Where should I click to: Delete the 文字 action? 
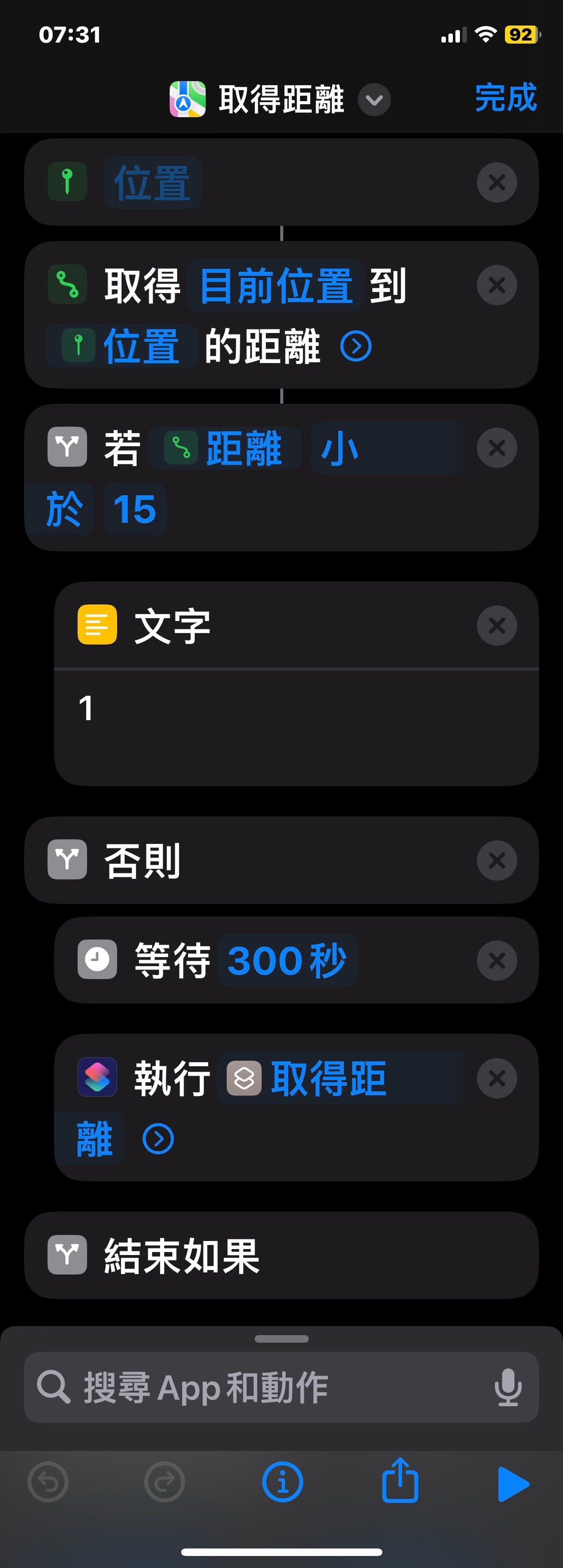click(496, 625)
